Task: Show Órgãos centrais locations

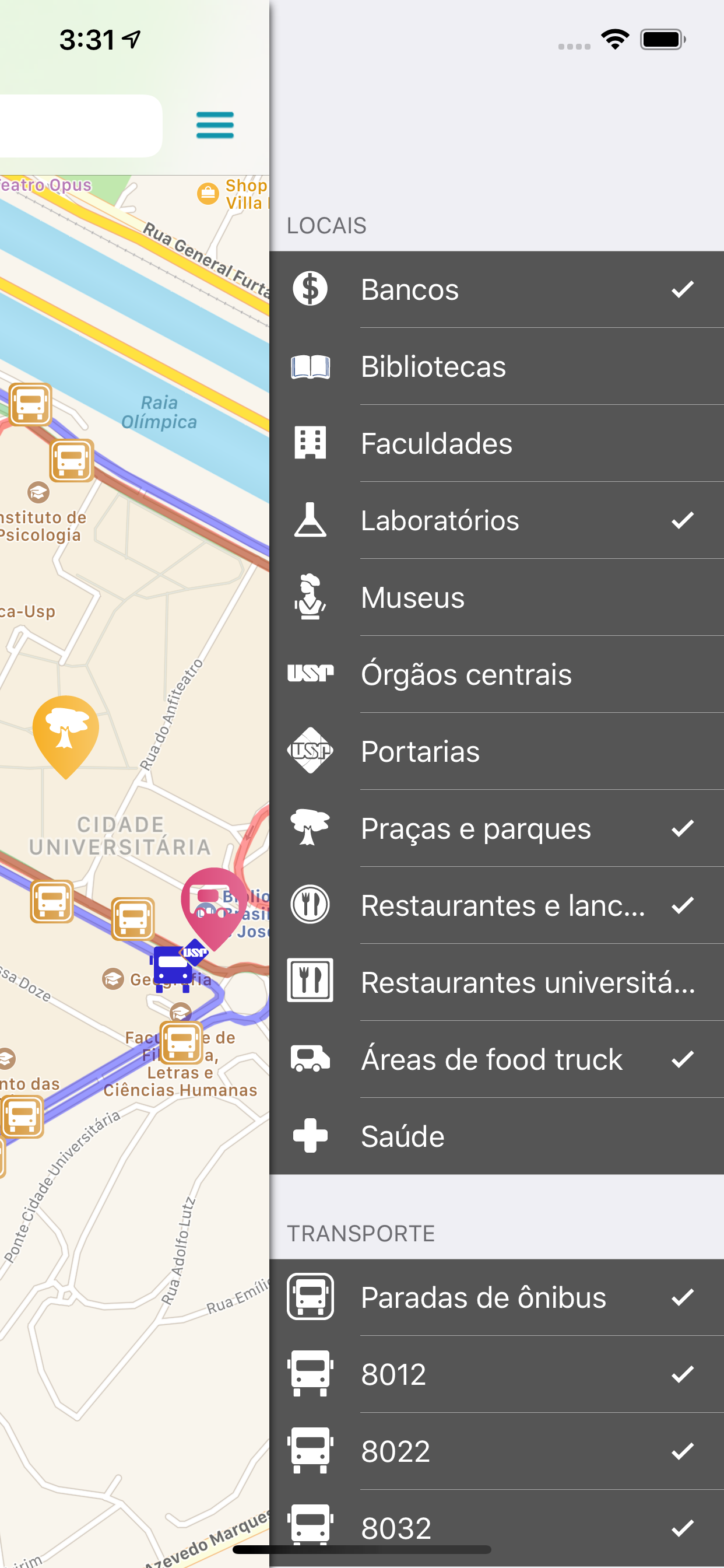Action: [x=497, y=674]
